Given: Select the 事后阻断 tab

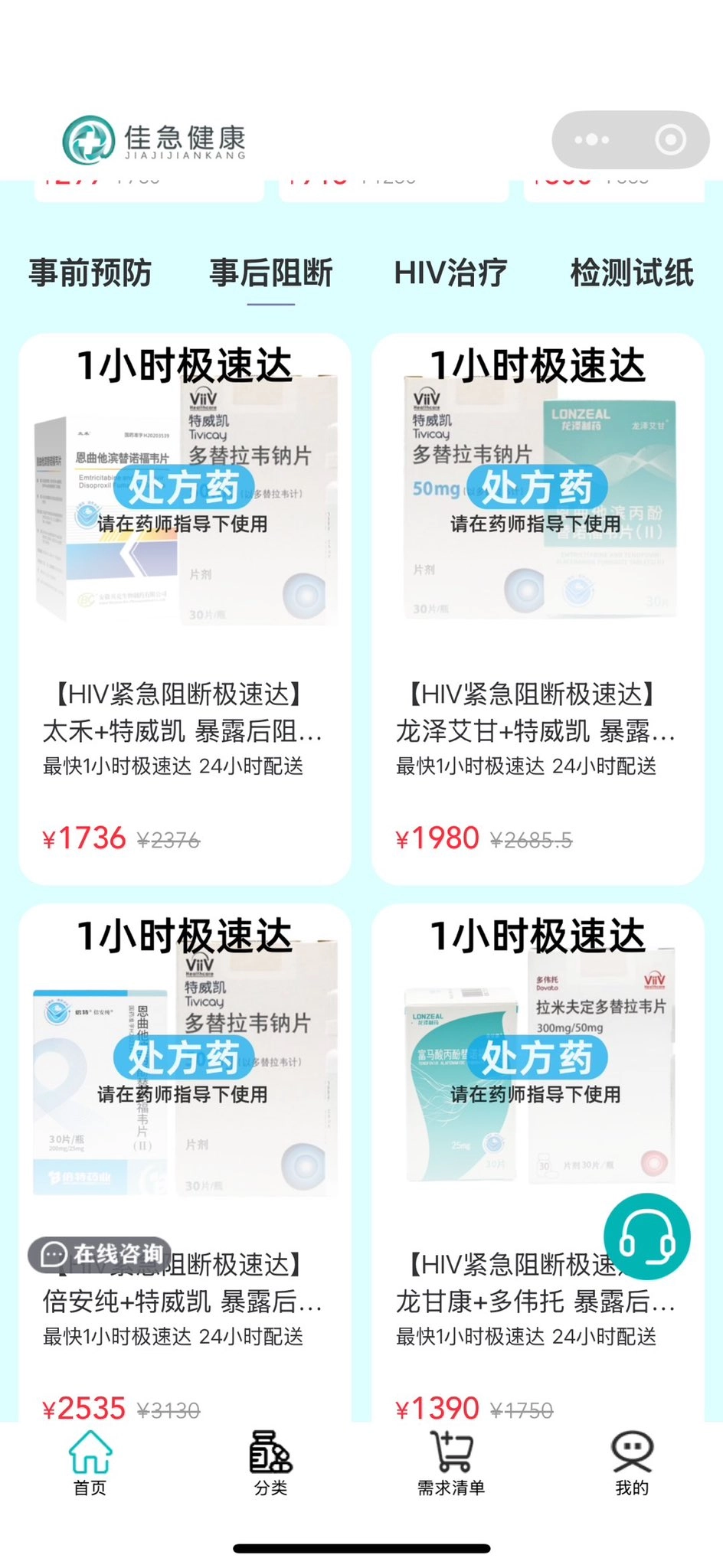Looking at the screenshot, I should click(271, 273).
